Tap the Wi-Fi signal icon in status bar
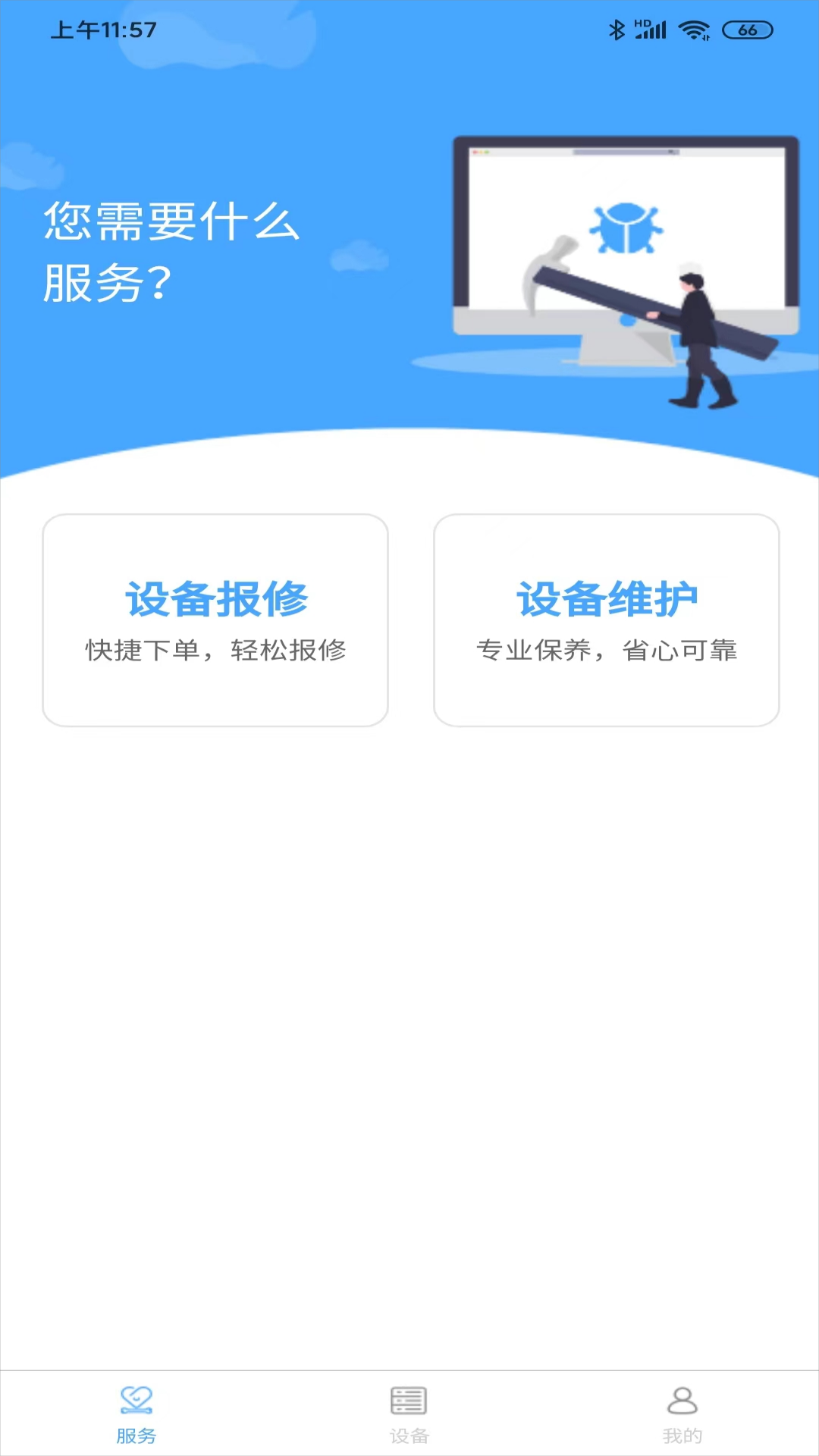The image size is (819, 1456). pyautogui.click(x=692, y=31)
